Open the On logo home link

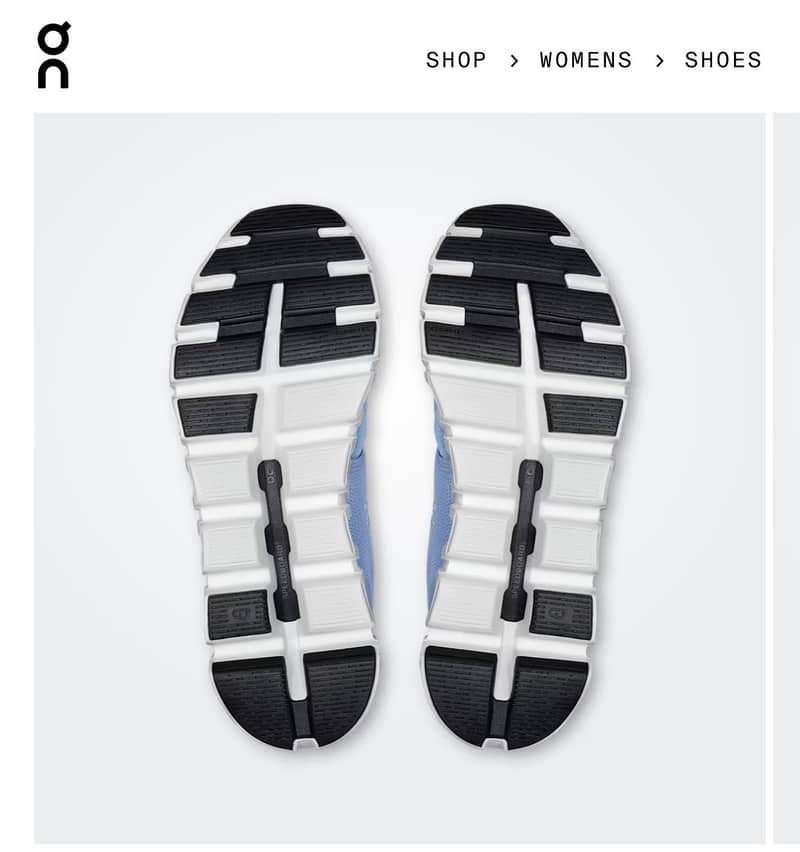click(x=53, y=57)
